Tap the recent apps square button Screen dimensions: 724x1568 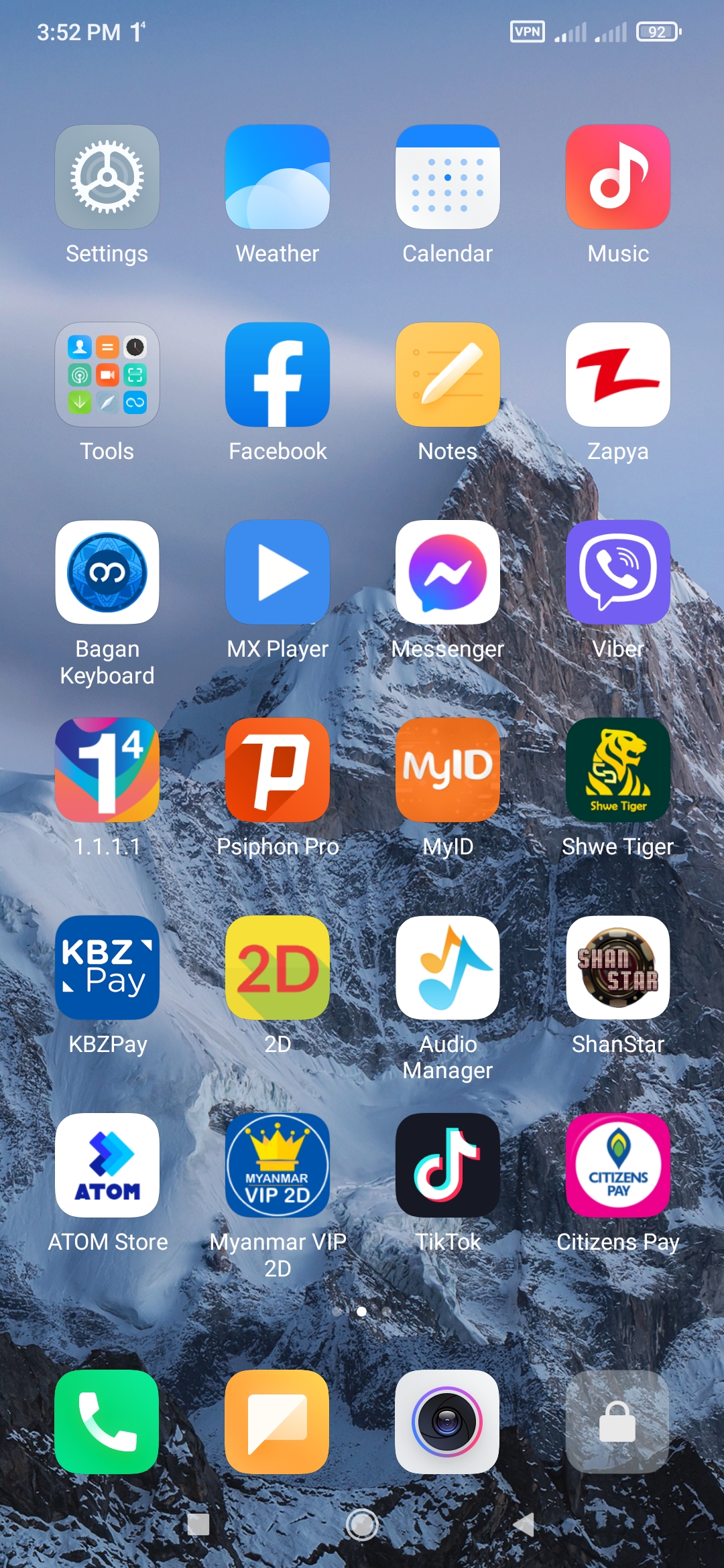point(198,1524)
